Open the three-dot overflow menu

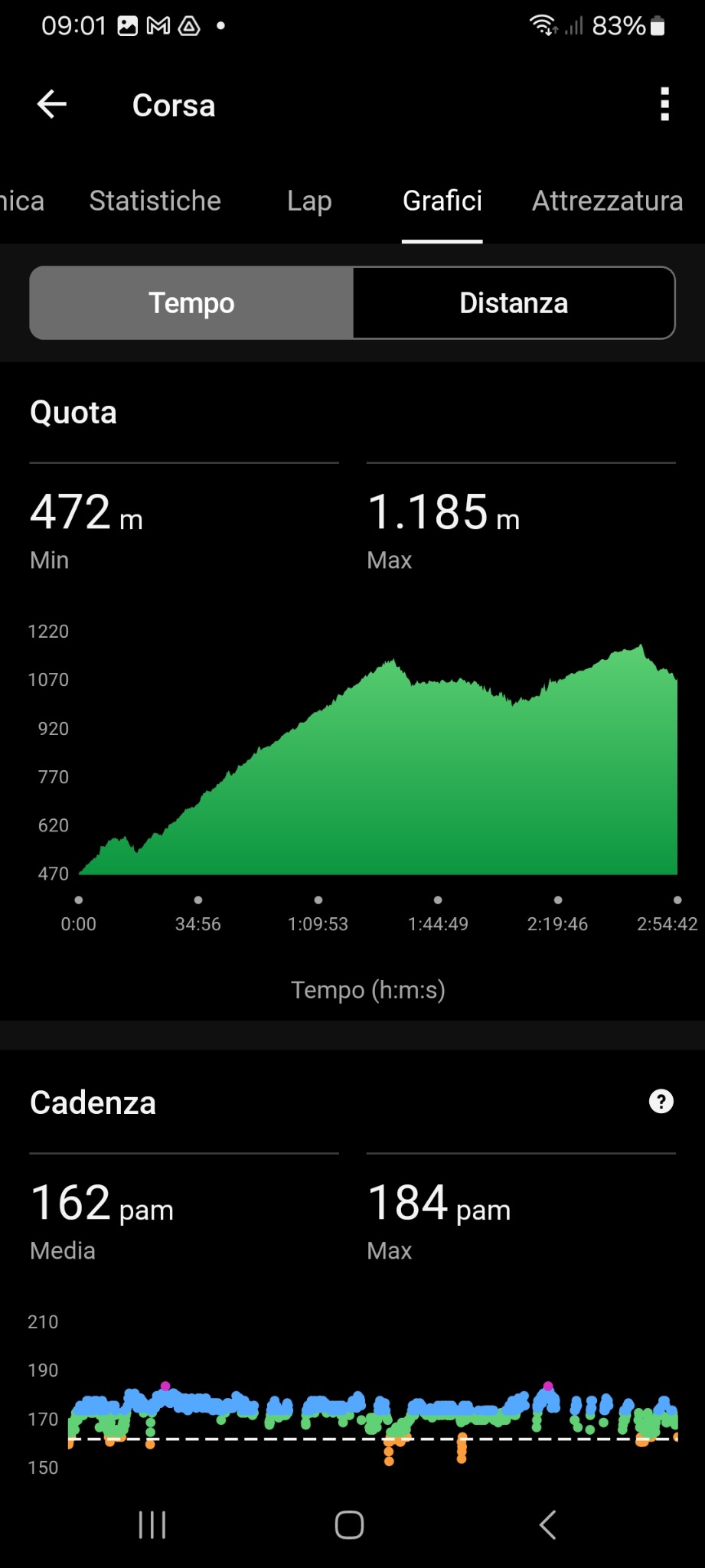(664, 105)
